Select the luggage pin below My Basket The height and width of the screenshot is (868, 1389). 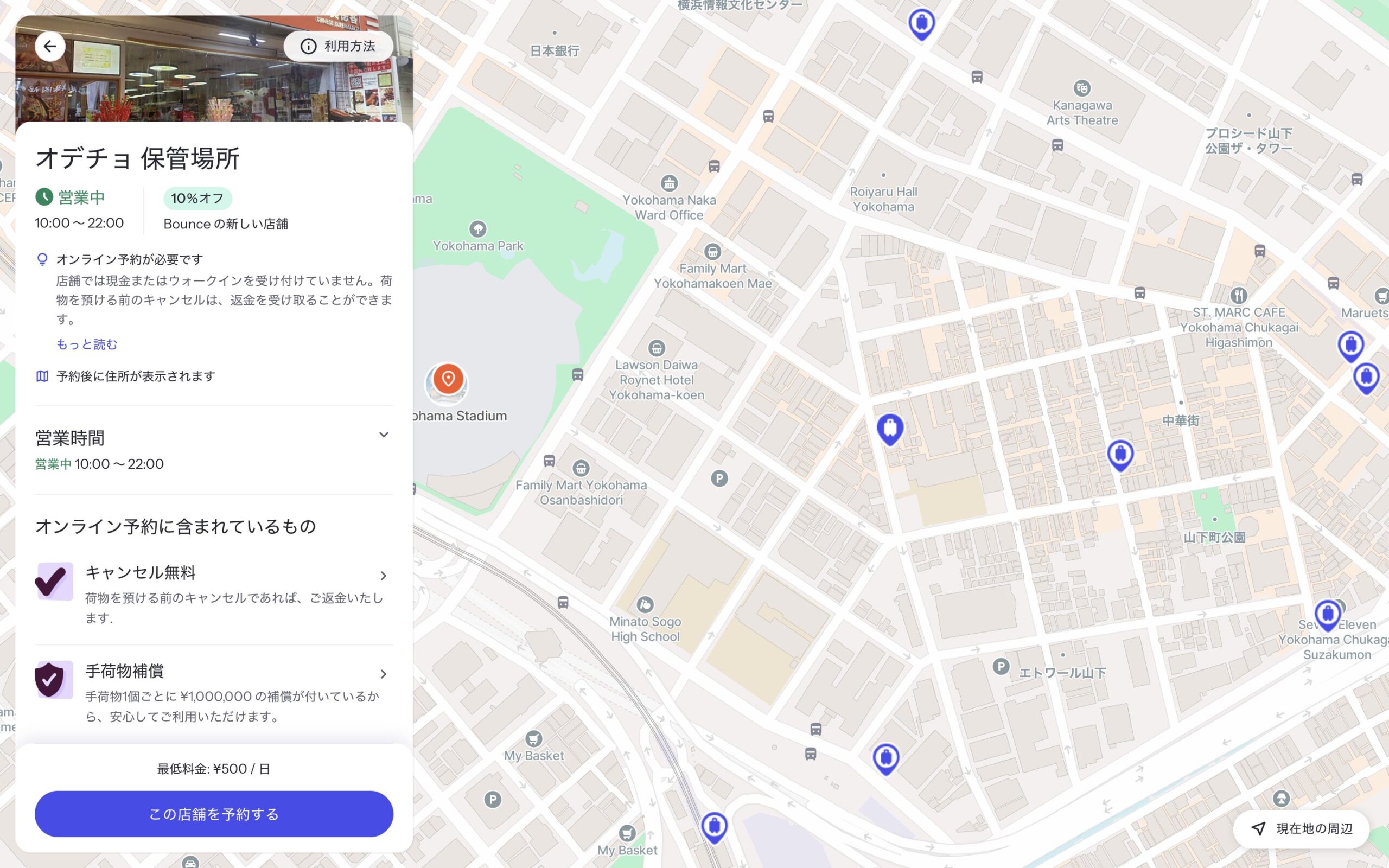coord(714,826)
